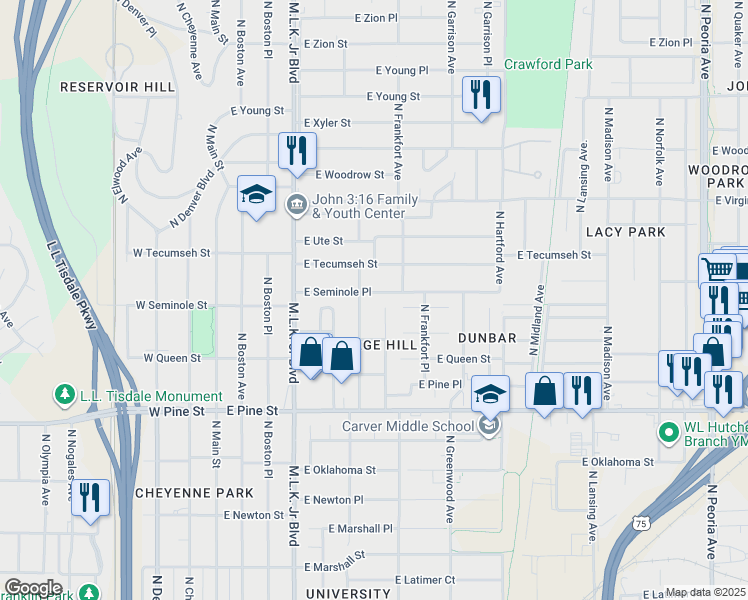
Task: Tap the restaurant pin near Crawford Park
Action: pos(481,96)
